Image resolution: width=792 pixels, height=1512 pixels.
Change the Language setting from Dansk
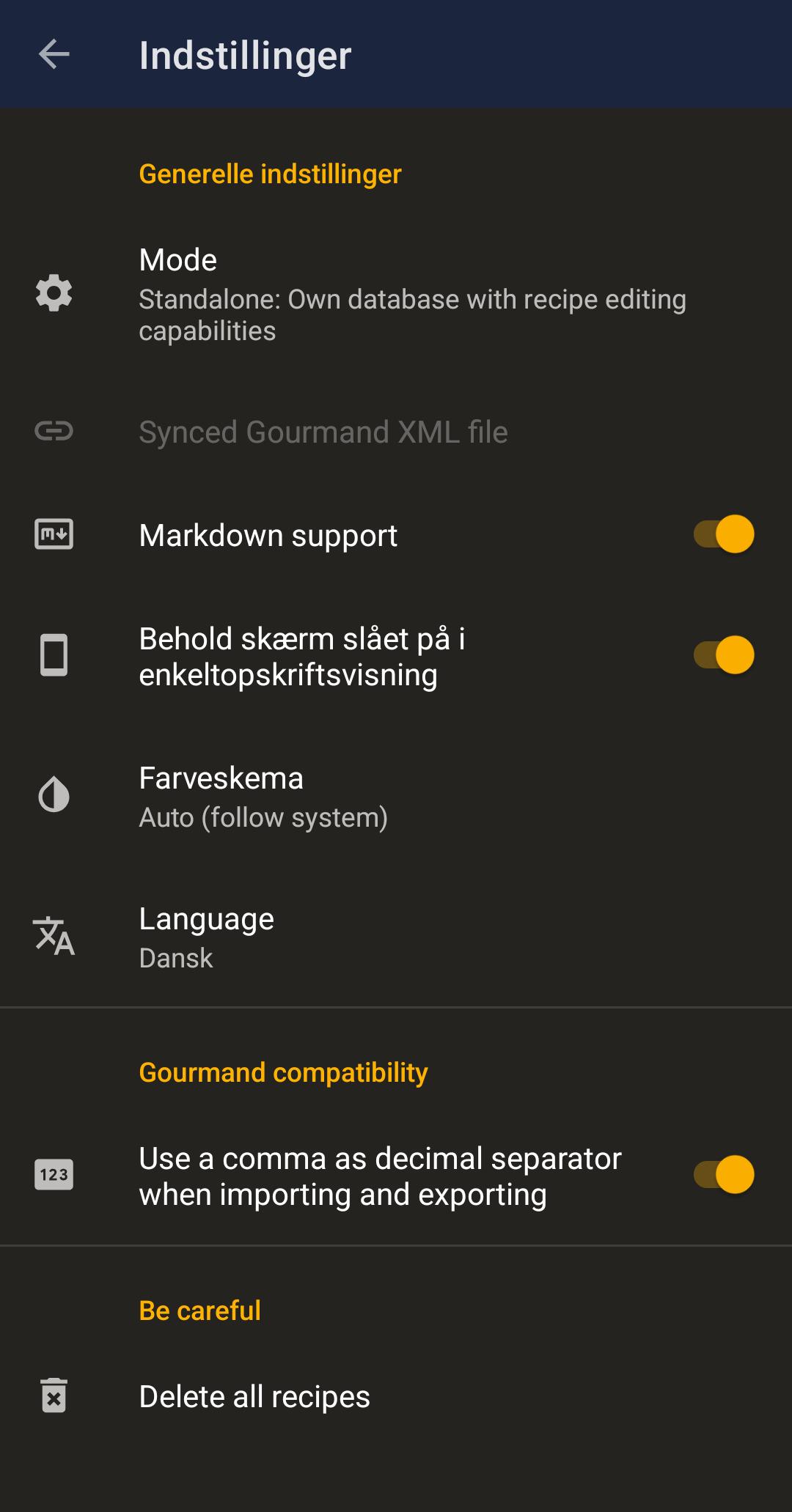click(x=396, y=937)
